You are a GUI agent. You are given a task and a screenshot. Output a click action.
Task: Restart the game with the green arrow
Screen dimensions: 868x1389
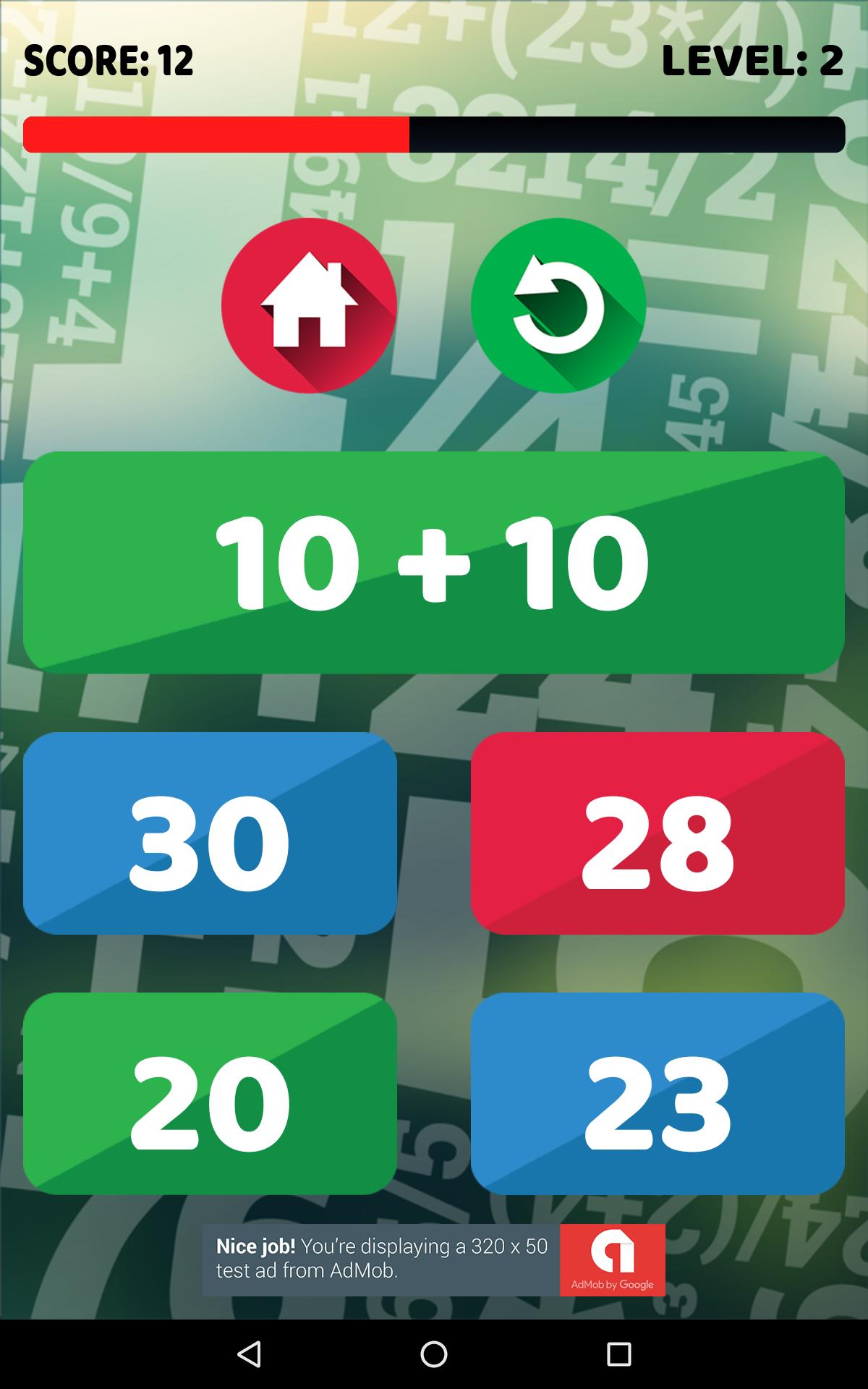(558, 305)
